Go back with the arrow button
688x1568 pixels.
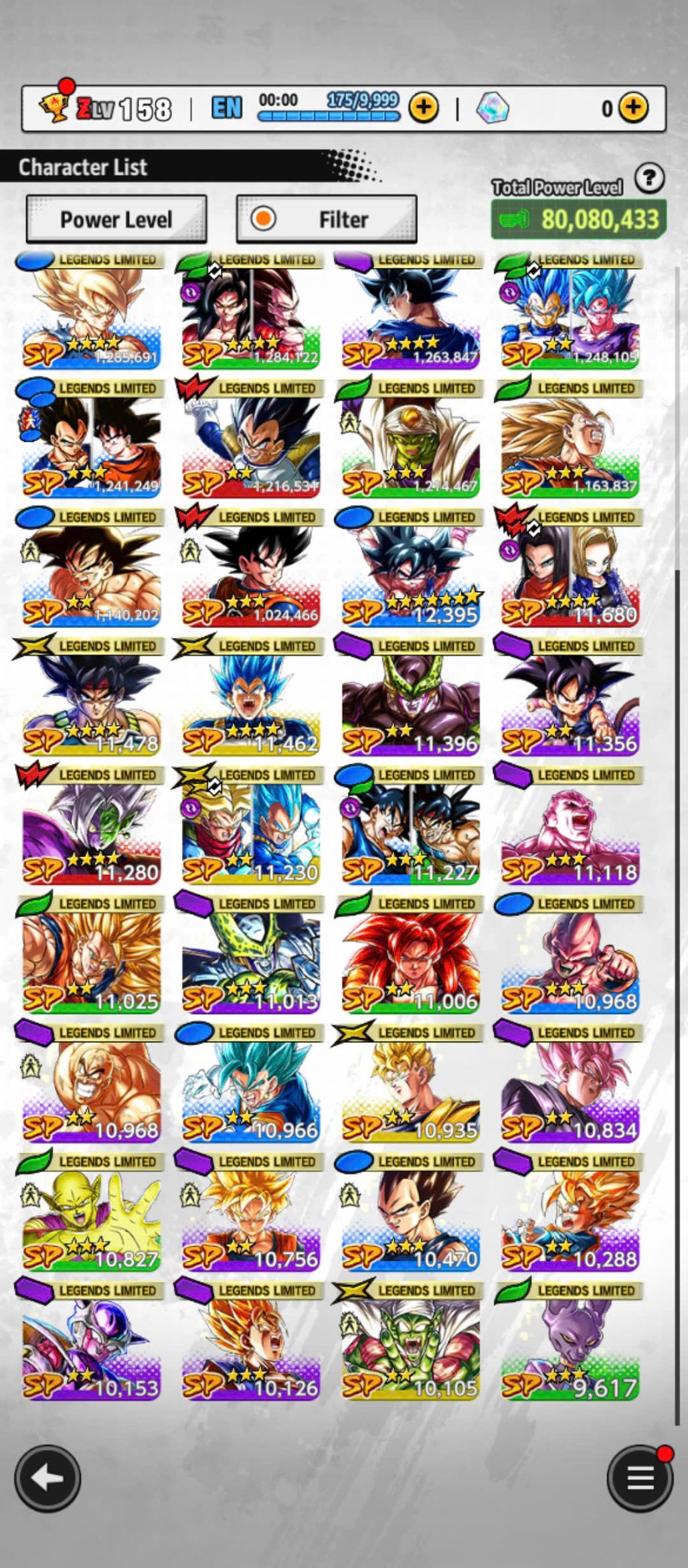pos(48,1478)
